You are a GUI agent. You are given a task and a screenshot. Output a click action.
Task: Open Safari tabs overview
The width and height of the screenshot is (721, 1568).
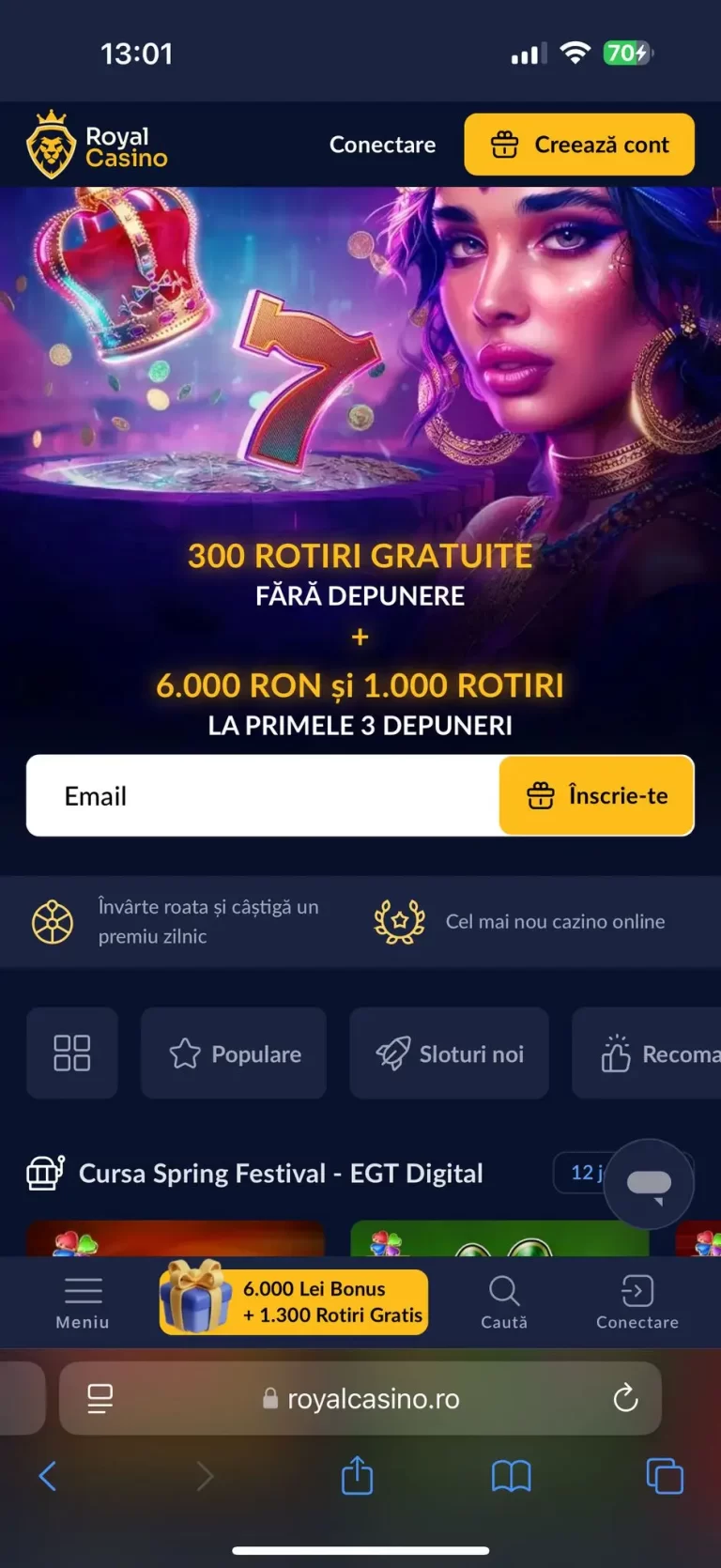665,1476
